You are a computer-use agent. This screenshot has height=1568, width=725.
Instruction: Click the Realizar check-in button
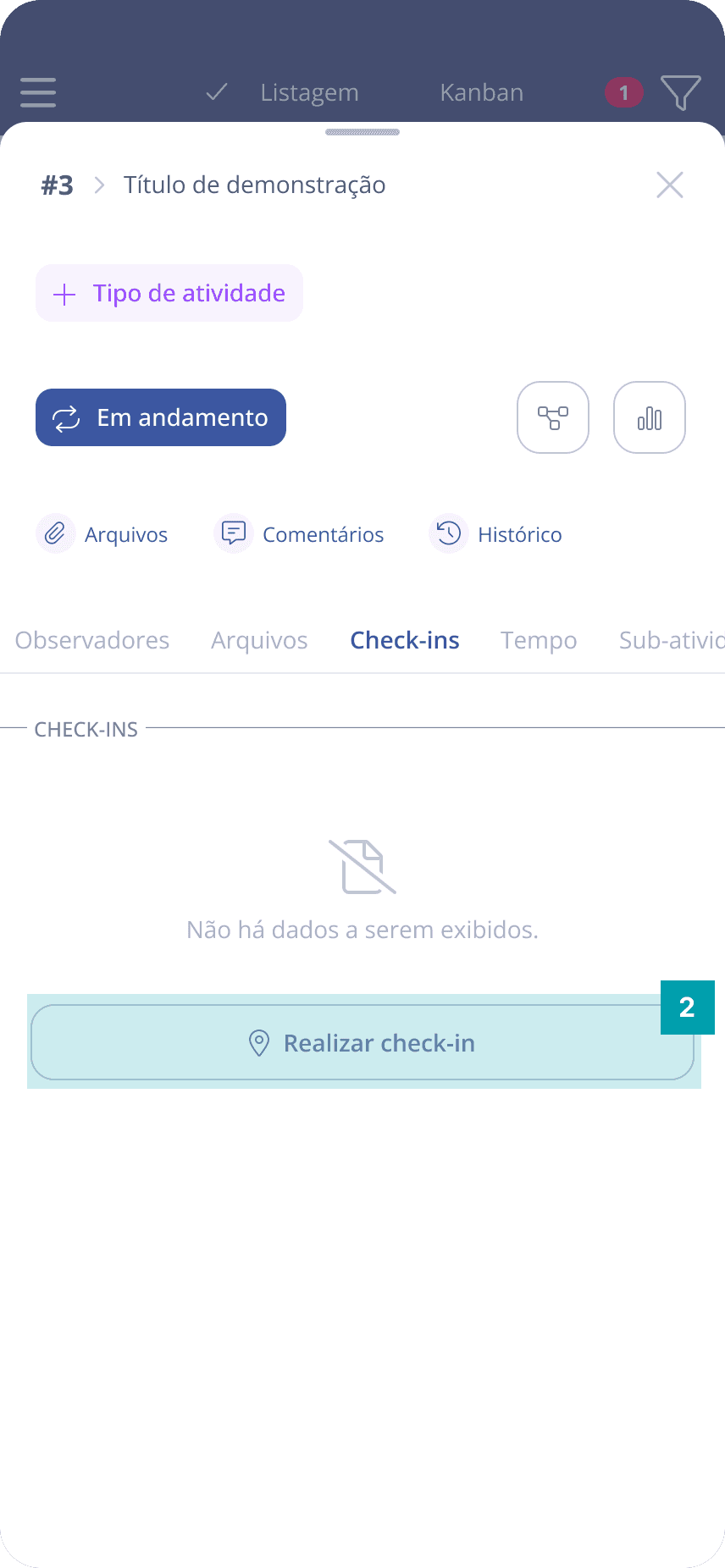click(x=362, y=1043)
